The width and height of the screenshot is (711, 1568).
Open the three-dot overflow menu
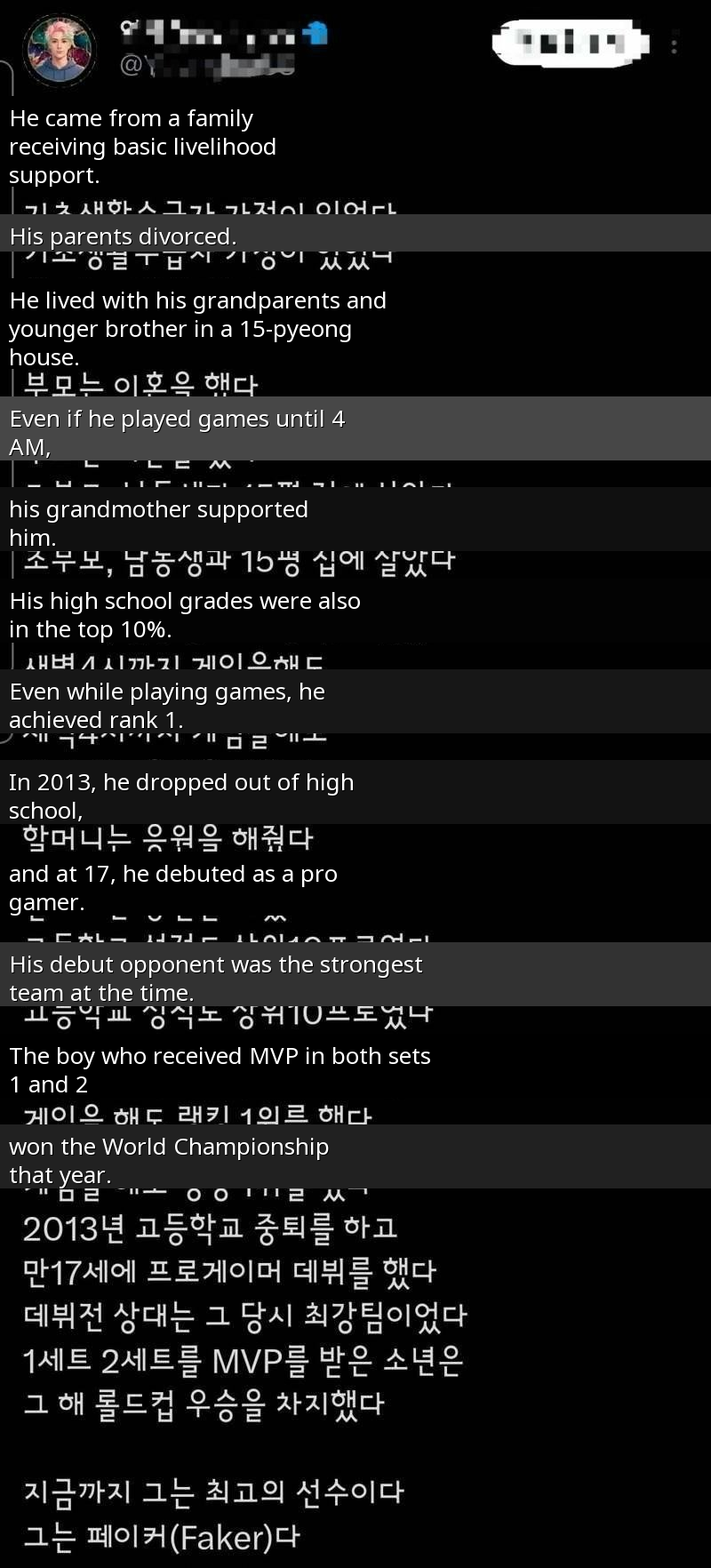point(675,44)
